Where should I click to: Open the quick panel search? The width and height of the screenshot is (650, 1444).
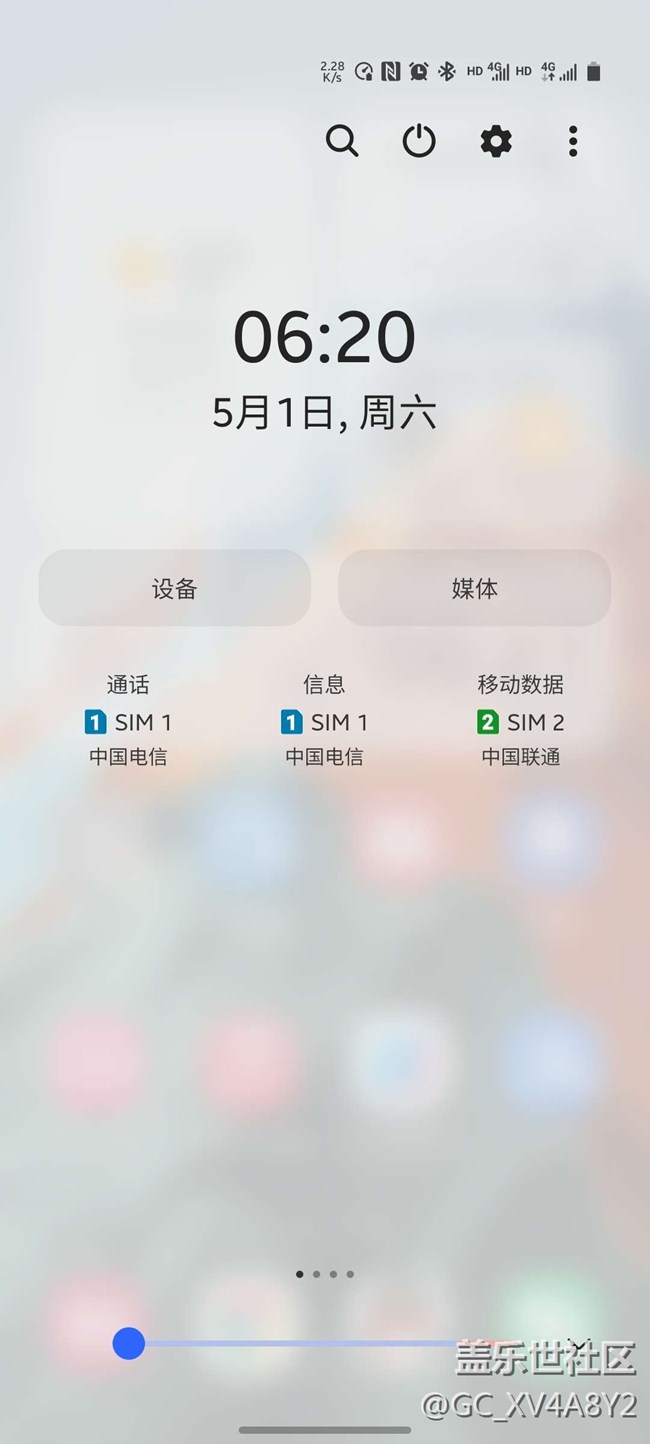[x=342, y=141]
